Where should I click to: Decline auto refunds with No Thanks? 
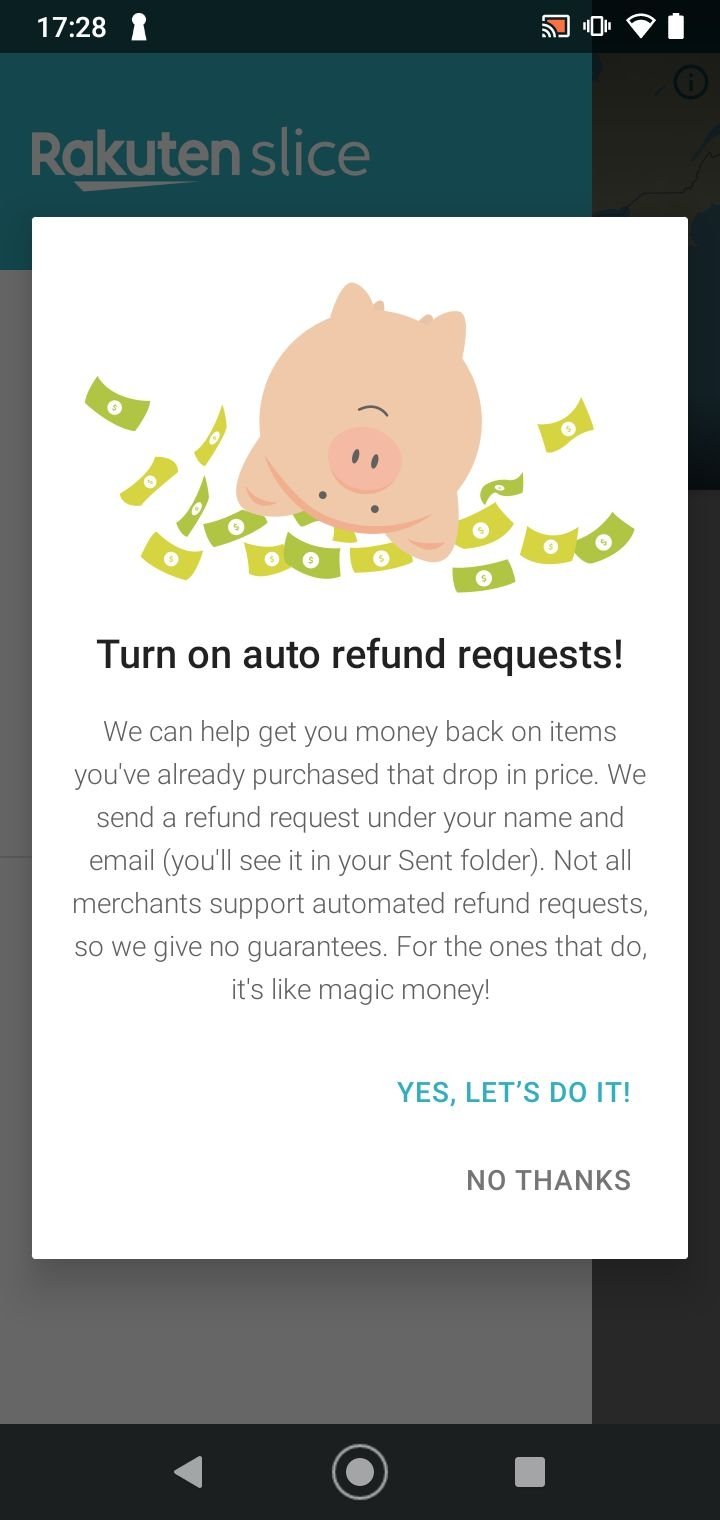tap(548, 1180)
